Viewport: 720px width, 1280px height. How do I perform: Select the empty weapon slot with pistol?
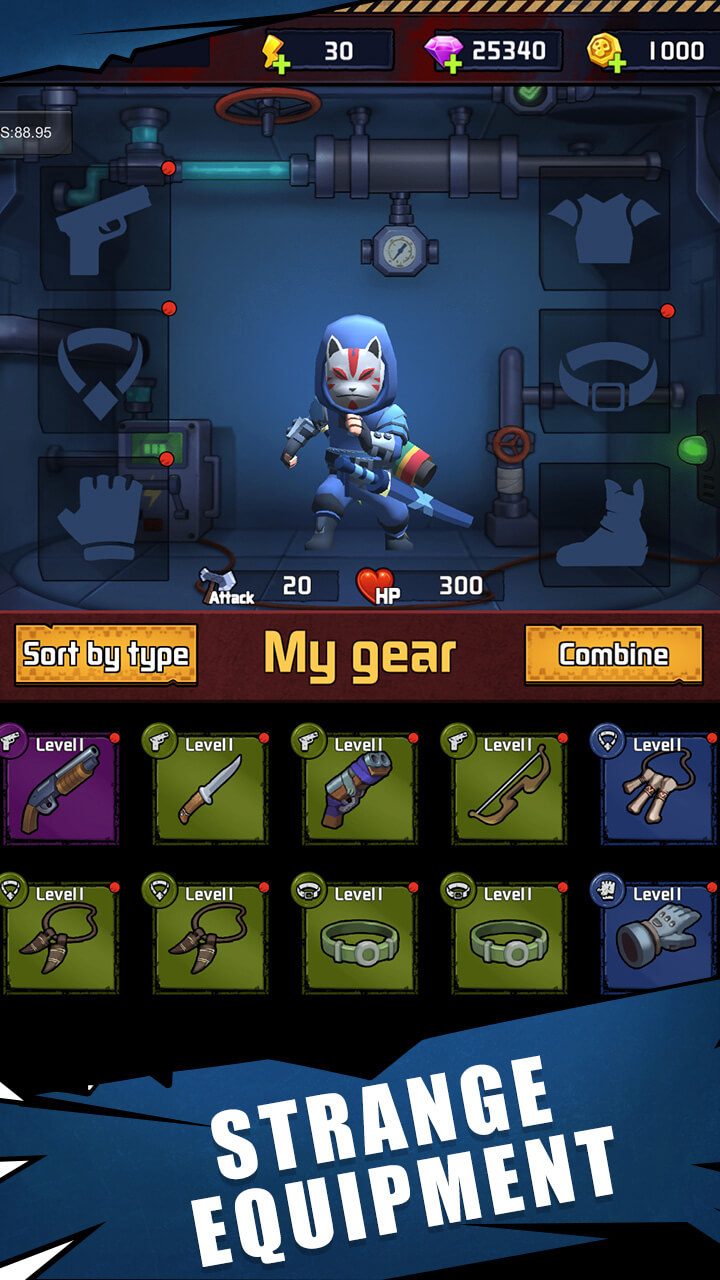(105, 228)
